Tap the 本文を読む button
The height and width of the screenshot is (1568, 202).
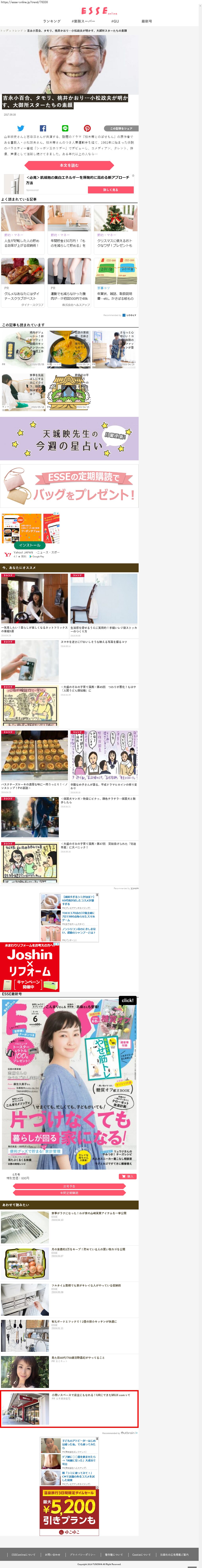point(69,165)
